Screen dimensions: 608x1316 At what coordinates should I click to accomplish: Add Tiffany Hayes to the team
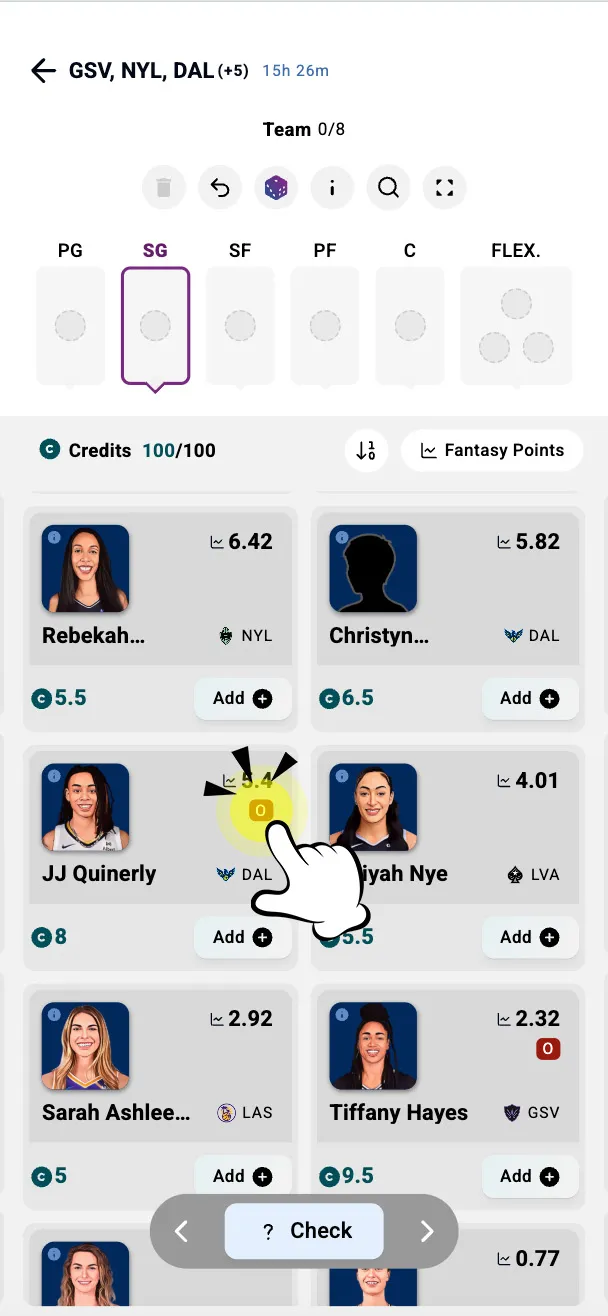click(530, 1176)
